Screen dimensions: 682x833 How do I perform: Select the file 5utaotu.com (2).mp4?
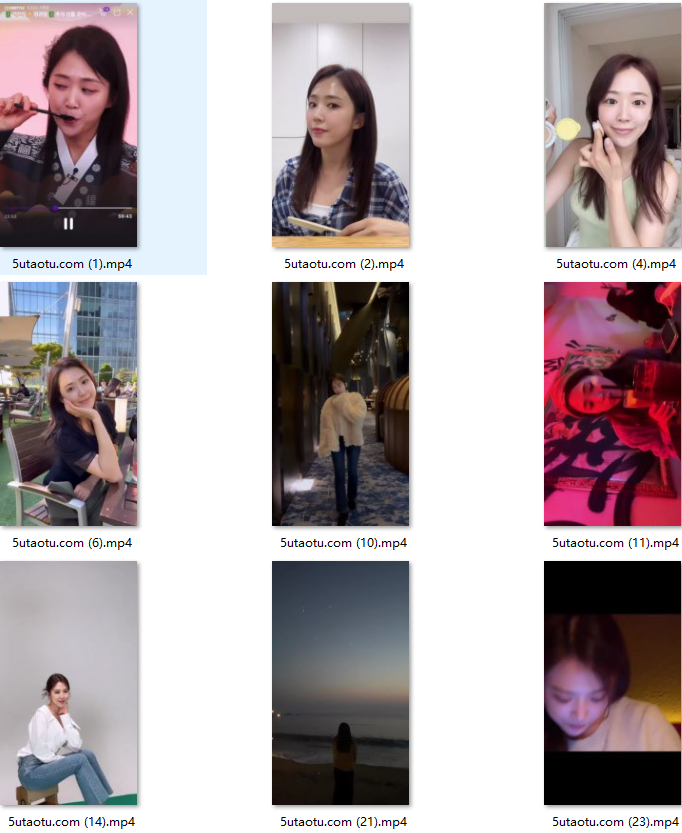click(x=340, y=125)
